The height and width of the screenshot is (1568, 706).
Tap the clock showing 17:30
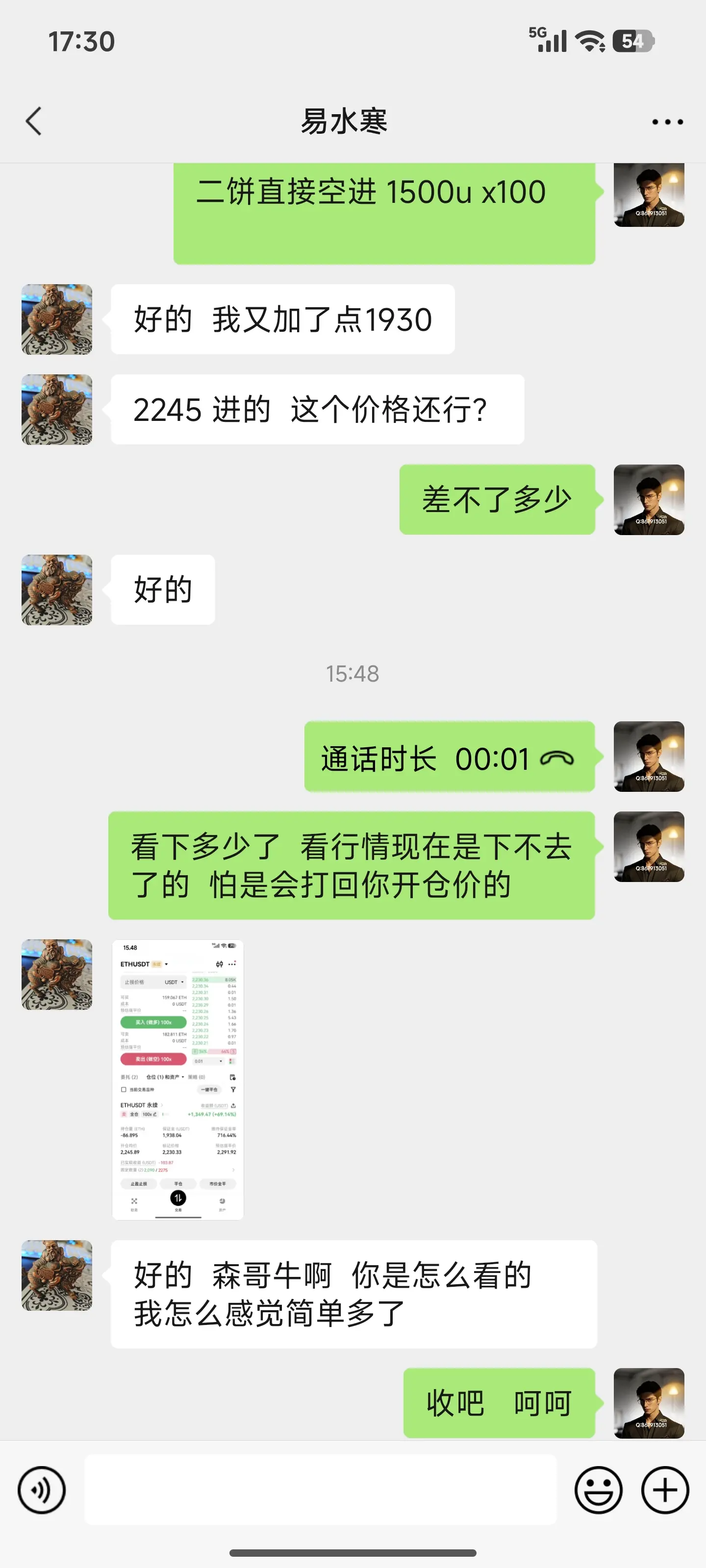point(81,41)
